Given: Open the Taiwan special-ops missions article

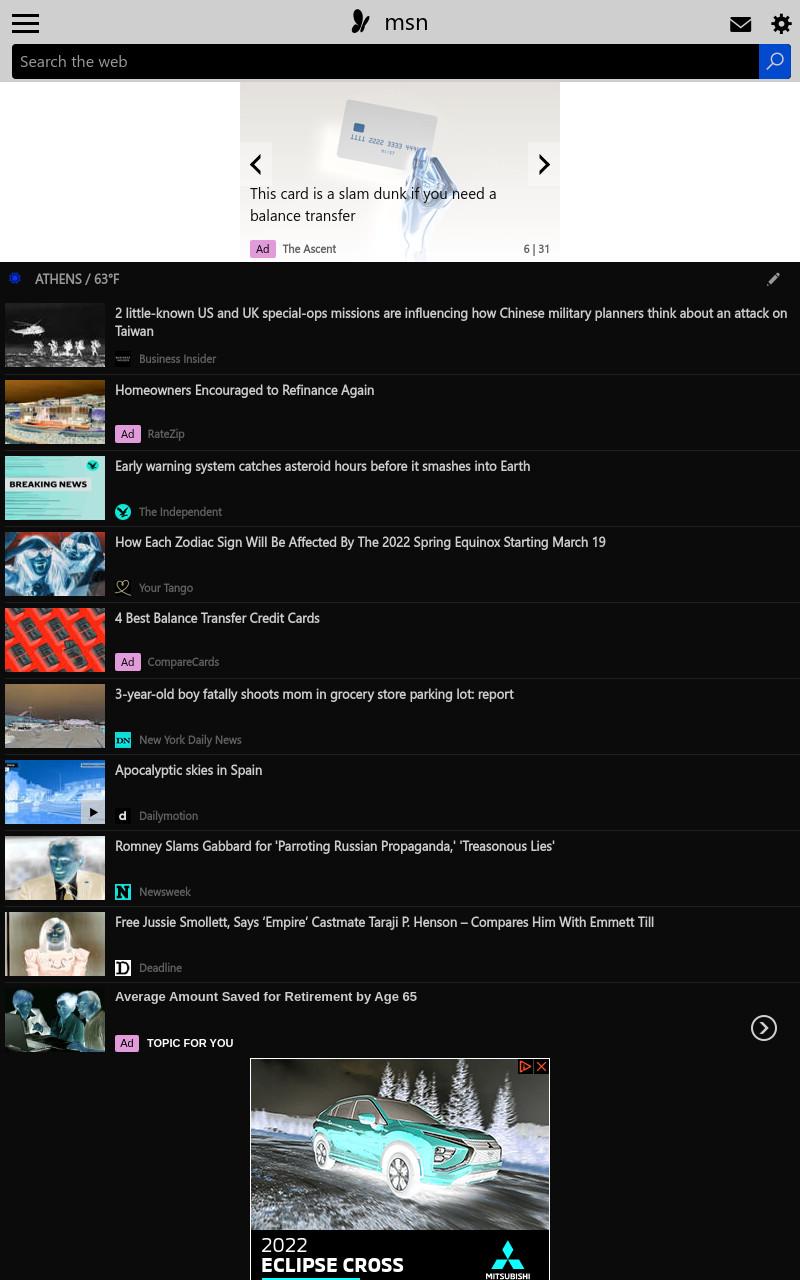Looking at the screenshot, I should pyautogui.click(x=451, y=322).
